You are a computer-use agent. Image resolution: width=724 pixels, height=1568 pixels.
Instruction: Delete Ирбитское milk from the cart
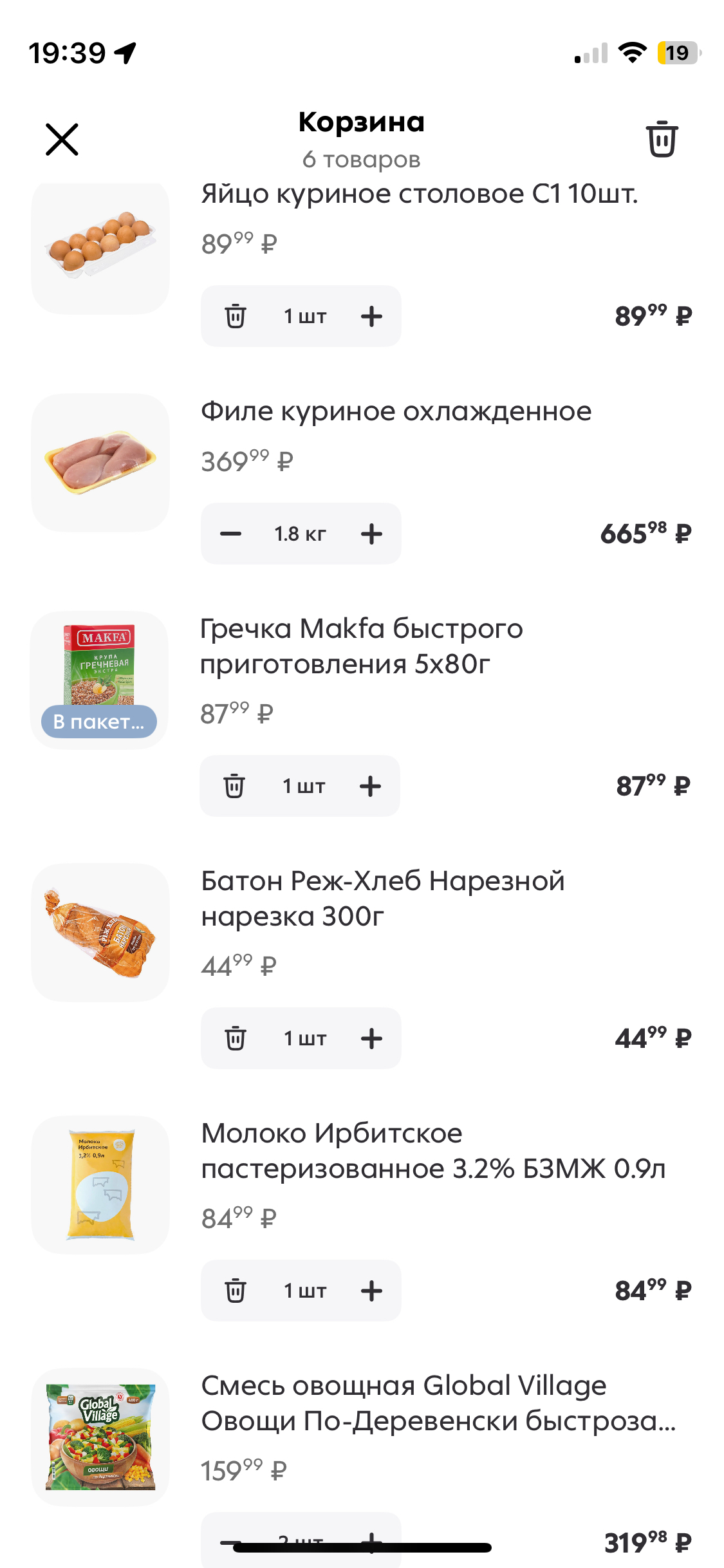235,1291
